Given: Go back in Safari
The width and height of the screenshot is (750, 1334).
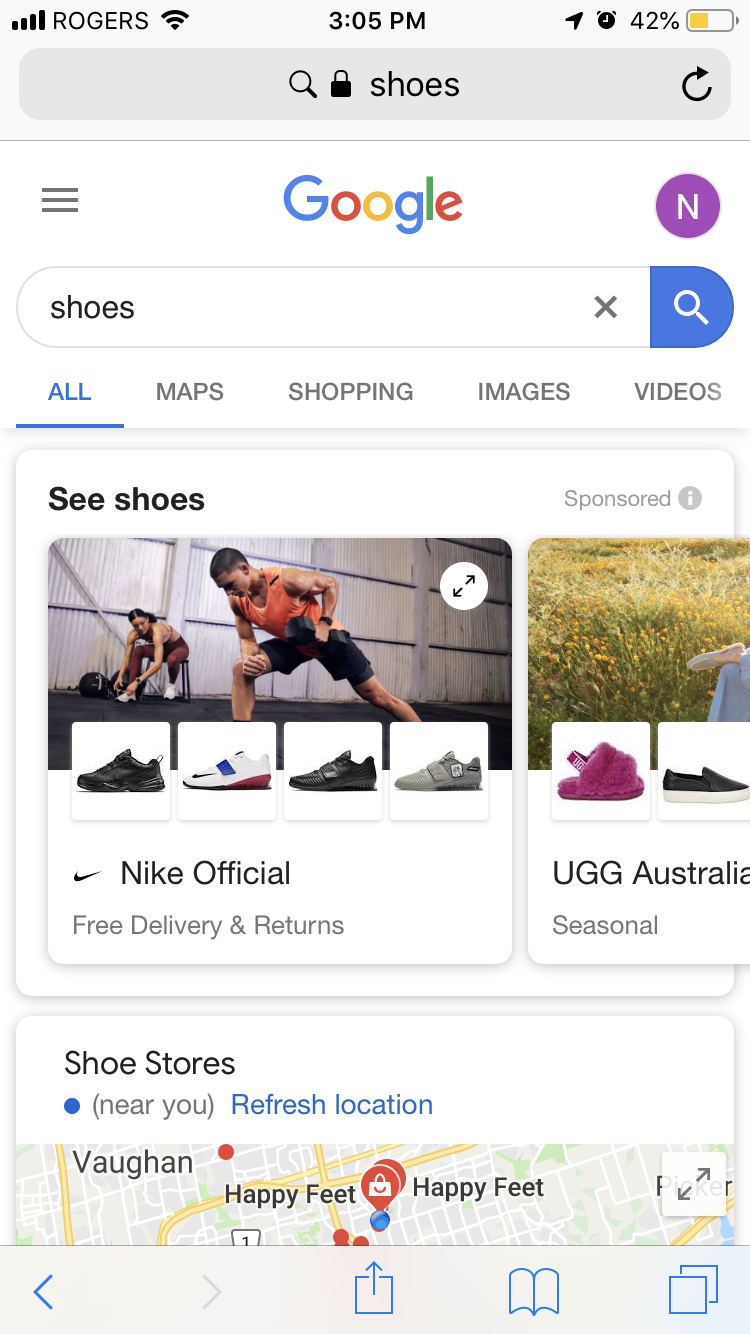Looking at the screenshot, I should (43, 1292).
